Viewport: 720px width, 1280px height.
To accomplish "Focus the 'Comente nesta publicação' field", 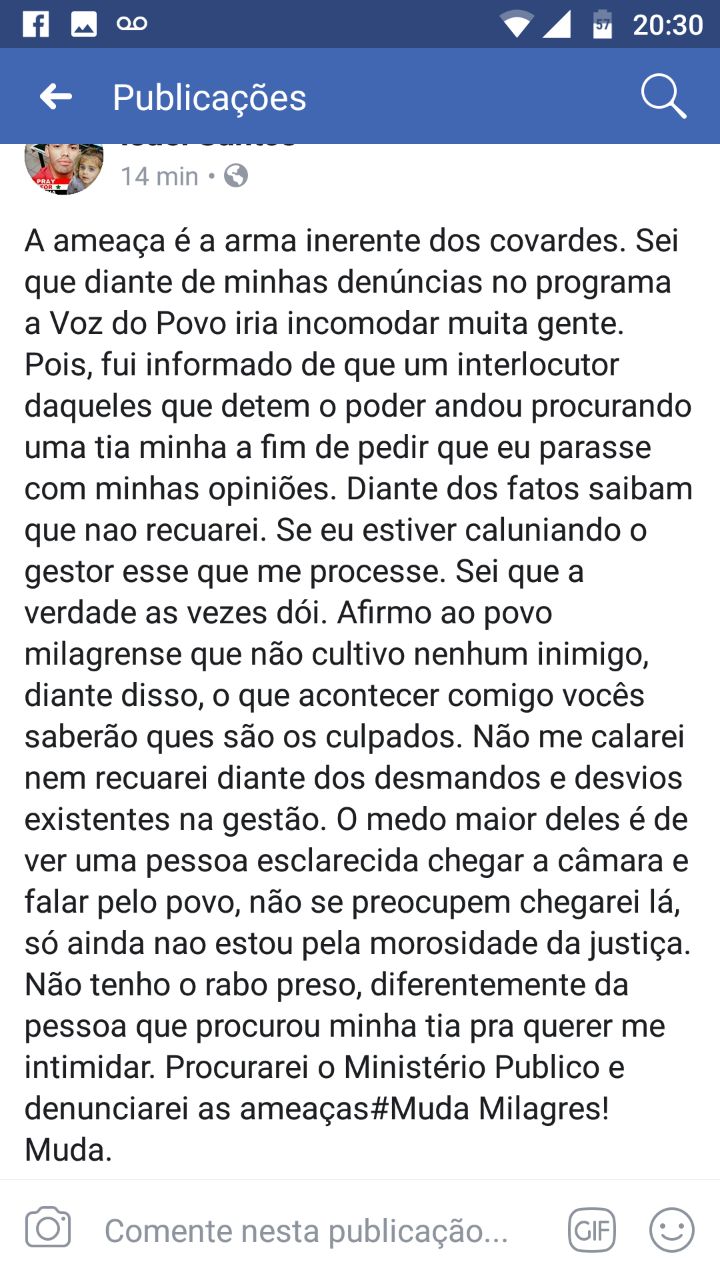I will tap(306, 1230).
